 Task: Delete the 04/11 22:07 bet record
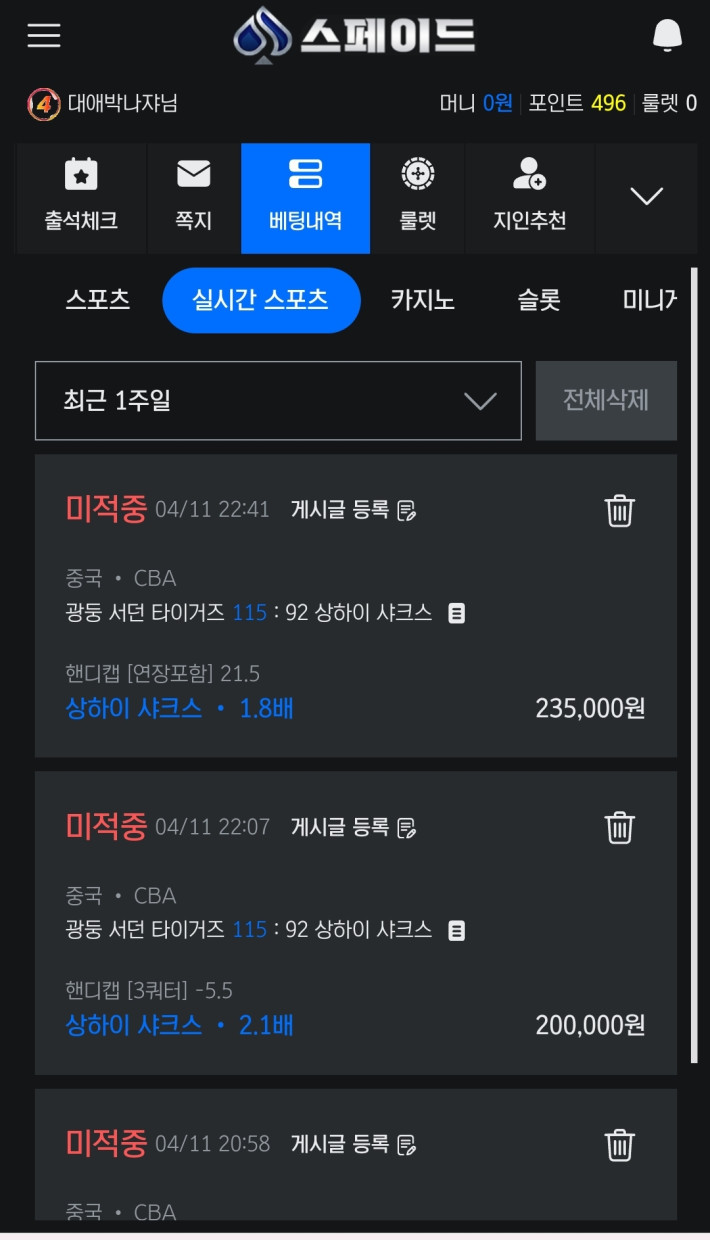pos(619,827)
